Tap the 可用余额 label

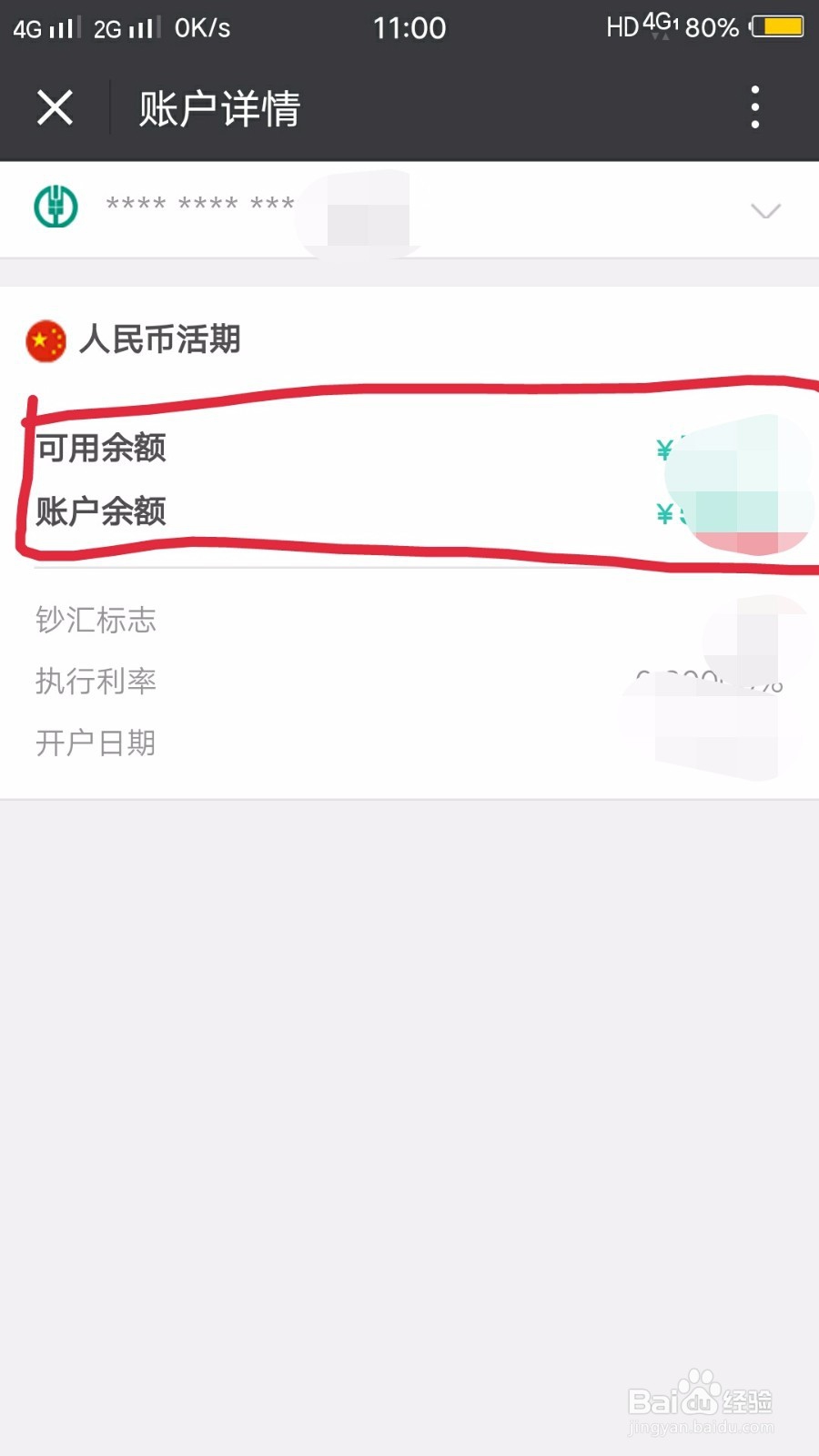point(98,449)
